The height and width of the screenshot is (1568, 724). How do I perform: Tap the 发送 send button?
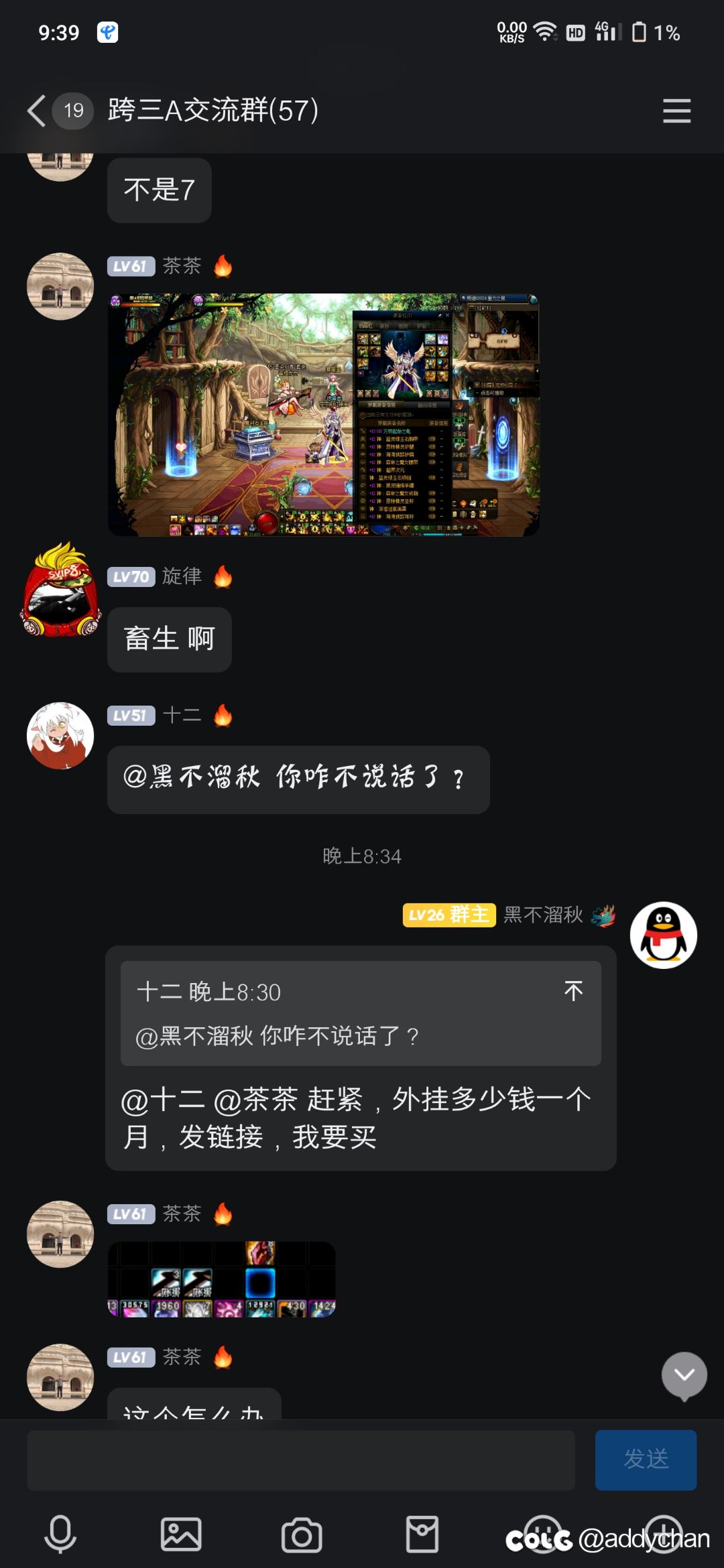point(646,1461)
